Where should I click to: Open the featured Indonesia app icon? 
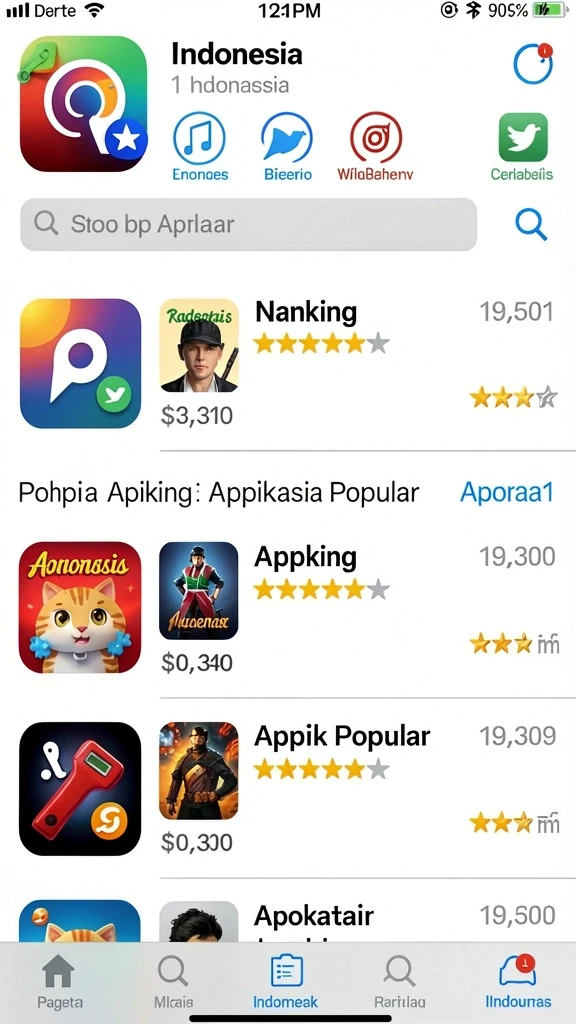83,103
